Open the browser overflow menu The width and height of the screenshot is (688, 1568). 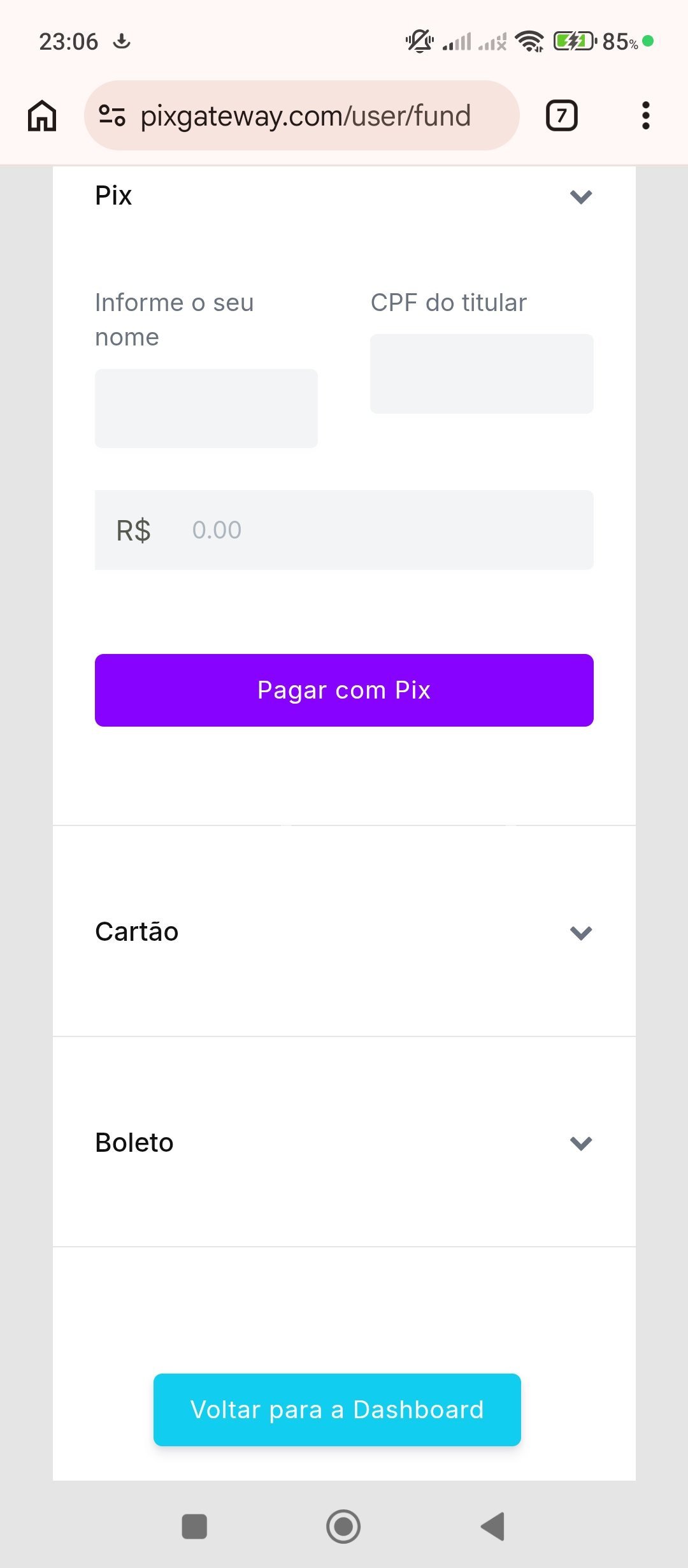(x=645, y=116)
